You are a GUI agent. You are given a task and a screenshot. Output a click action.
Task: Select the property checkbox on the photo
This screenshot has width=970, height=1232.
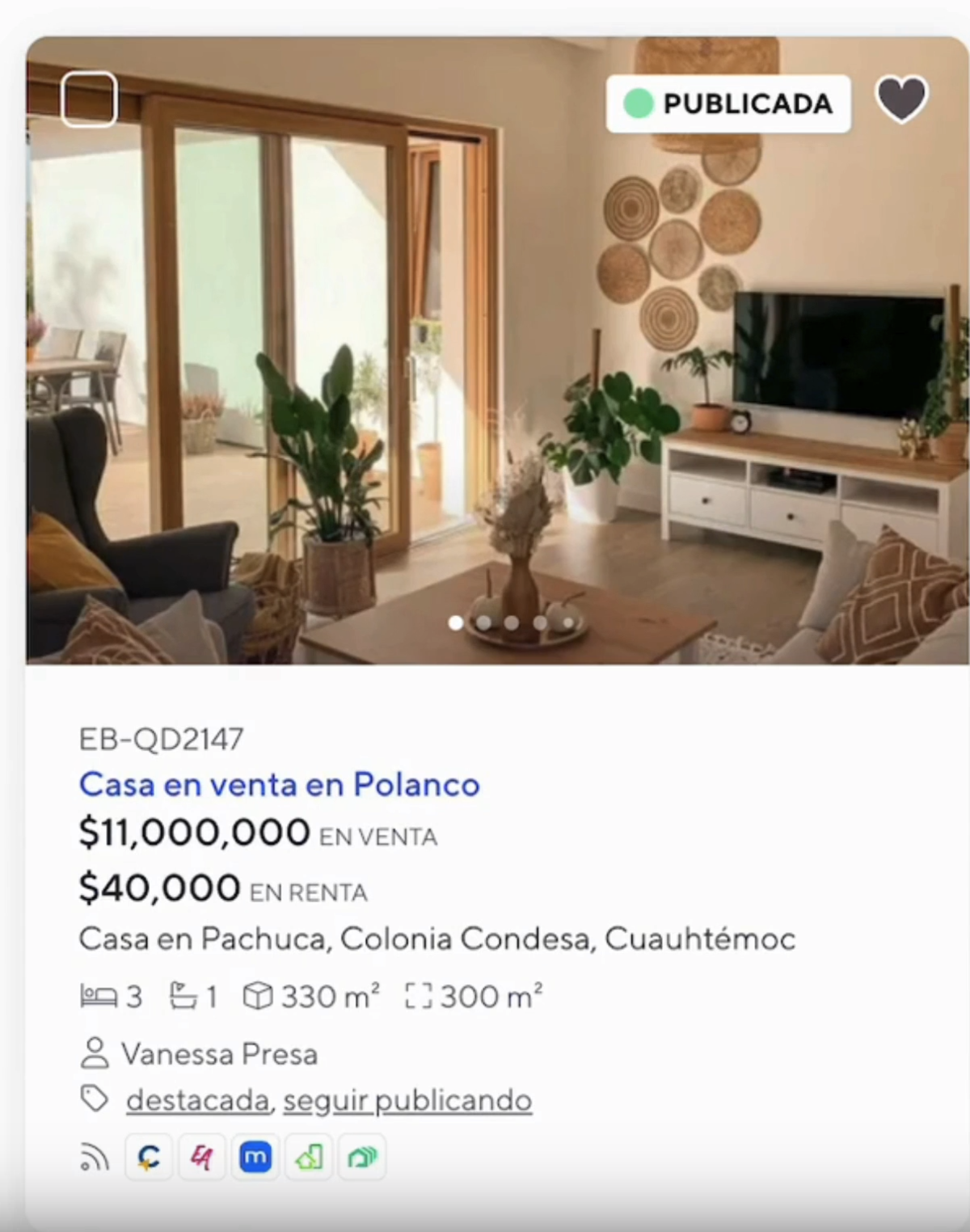[x=90, y=99]
